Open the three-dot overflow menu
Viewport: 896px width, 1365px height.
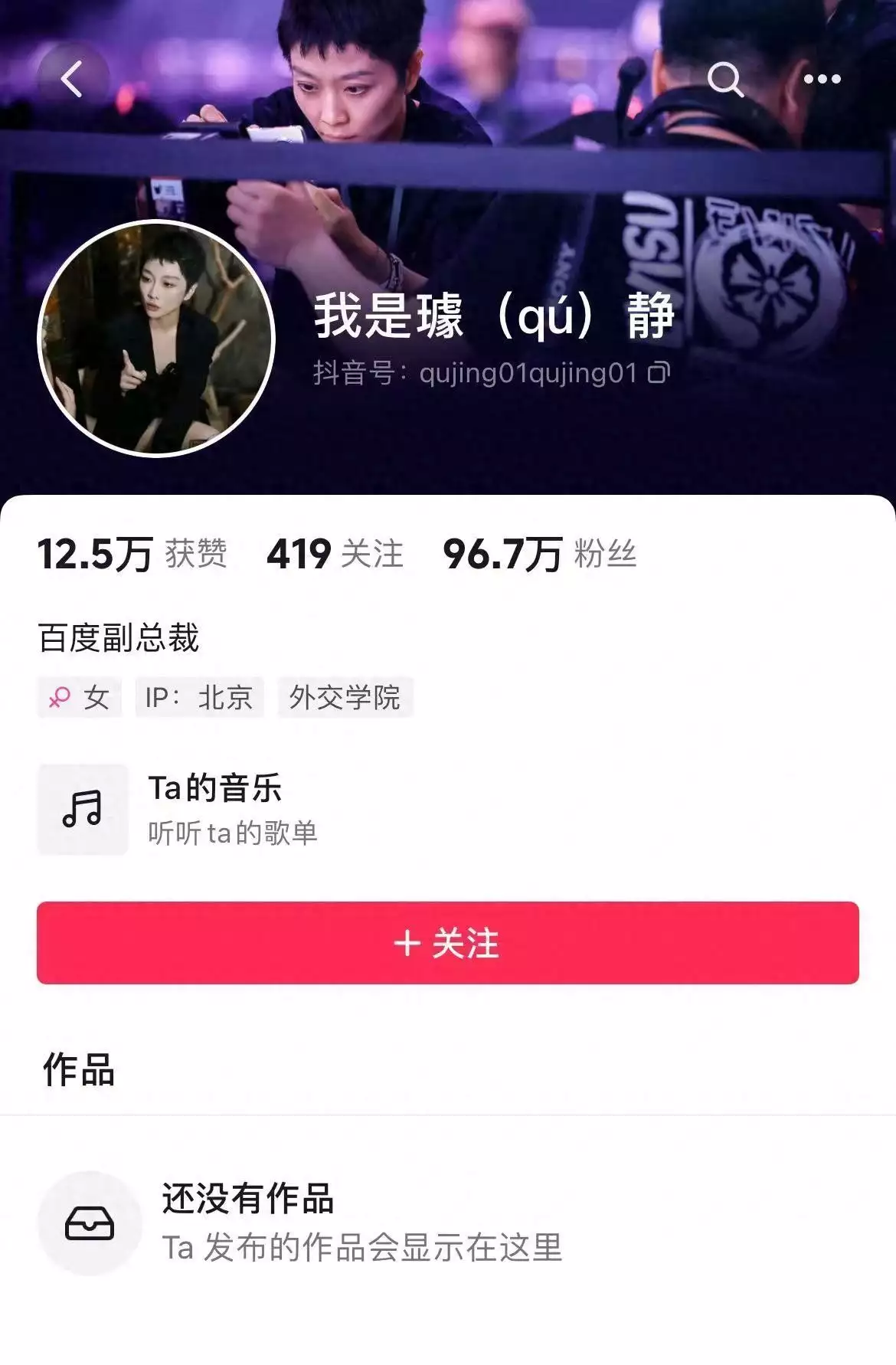coord(822,79)
